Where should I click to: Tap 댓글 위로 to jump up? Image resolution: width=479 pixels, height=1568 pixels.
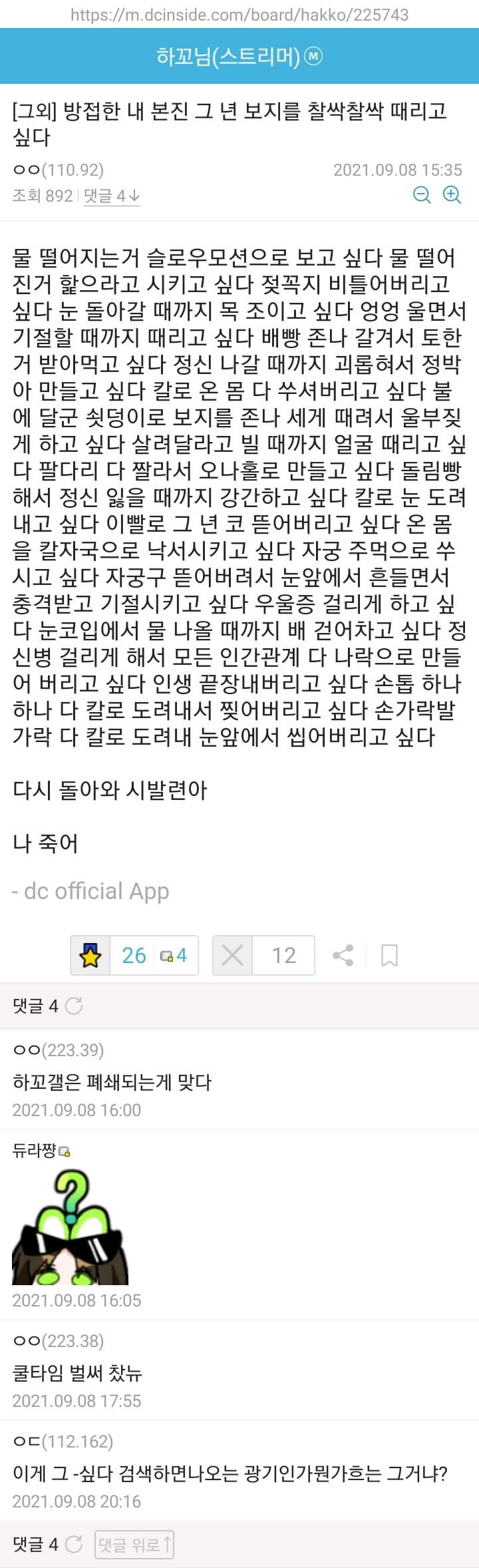[134, 1544]
